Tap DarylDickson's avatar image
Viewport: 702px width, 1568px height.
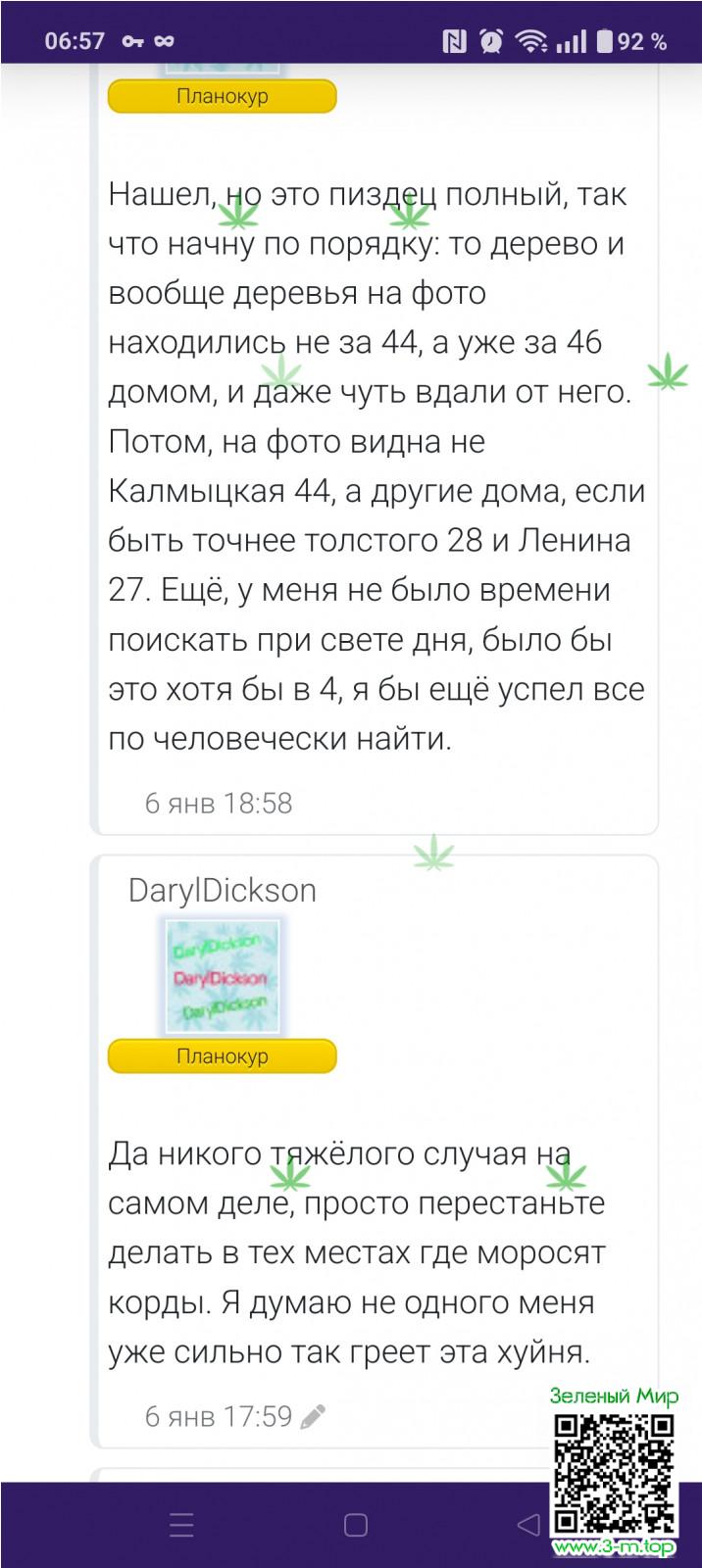223,977
